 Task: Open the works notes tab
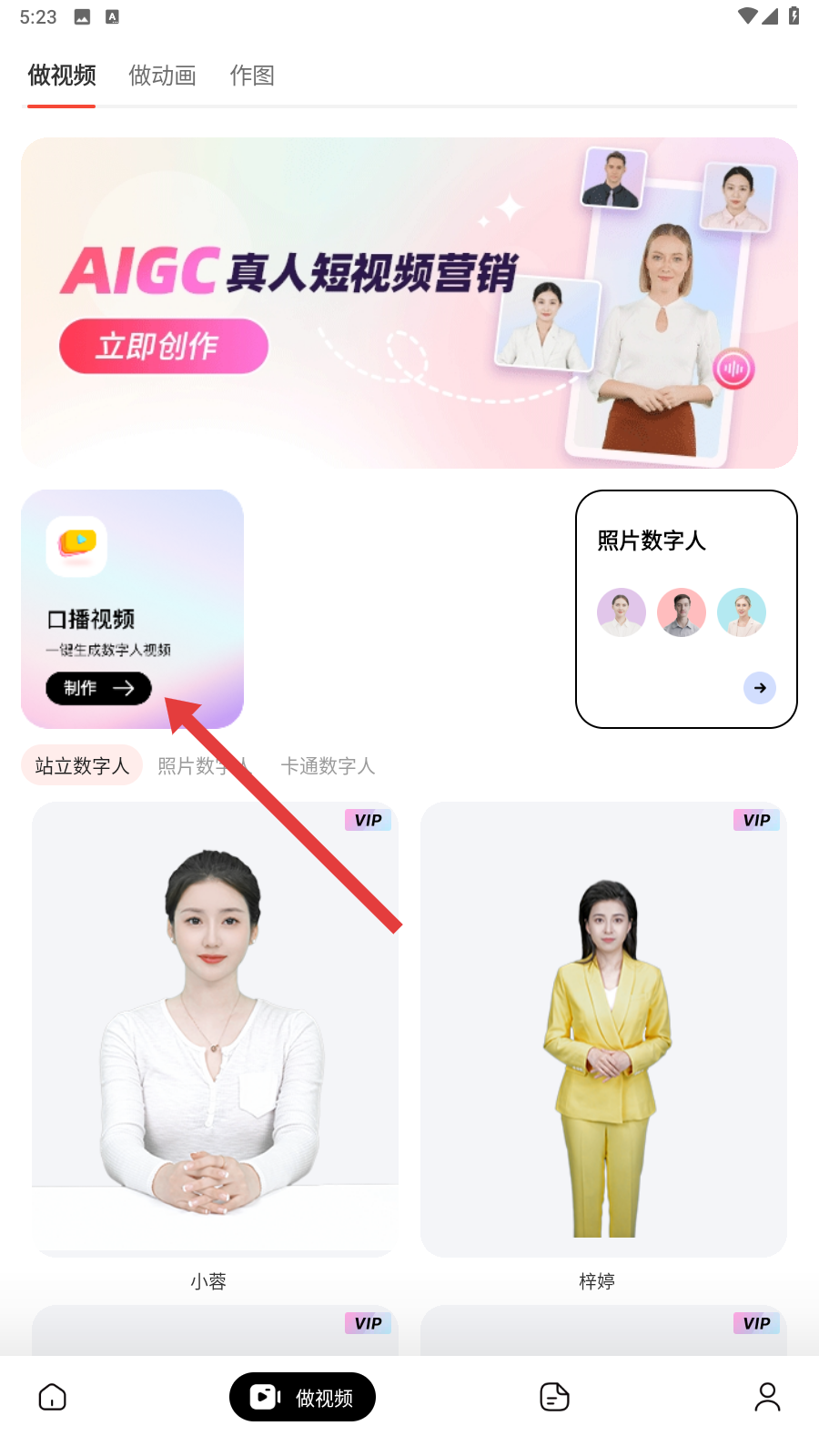pyautogui.click(x=554, y=1397)
